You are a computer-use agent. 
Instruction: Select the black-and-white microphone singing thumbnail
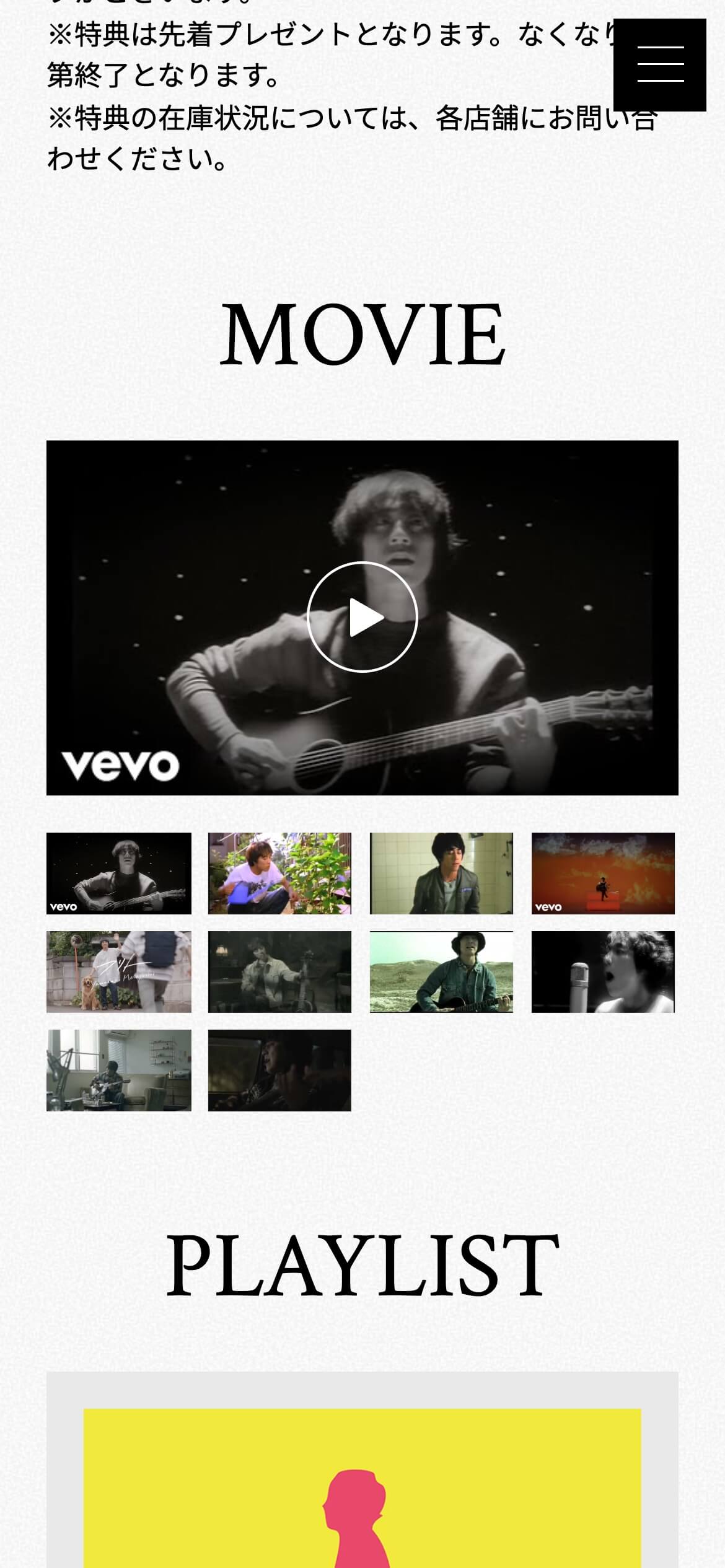[x=603, y=971]
